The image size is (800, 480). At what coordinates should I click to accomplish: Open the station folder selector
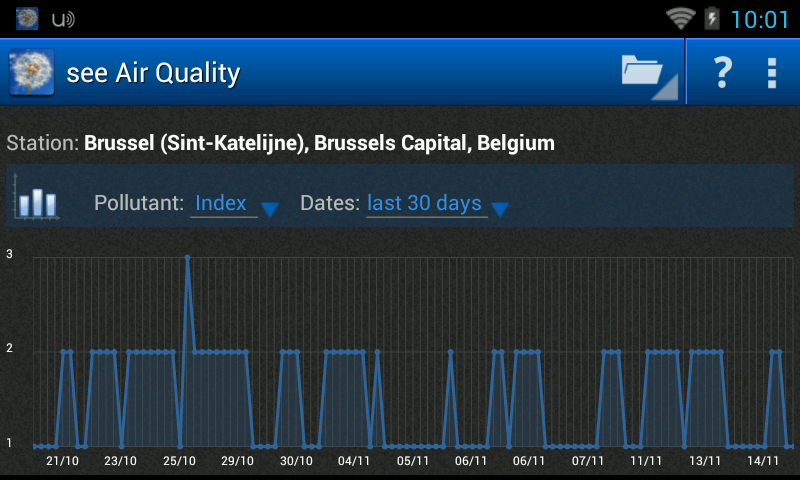click(x=645, y=73)
